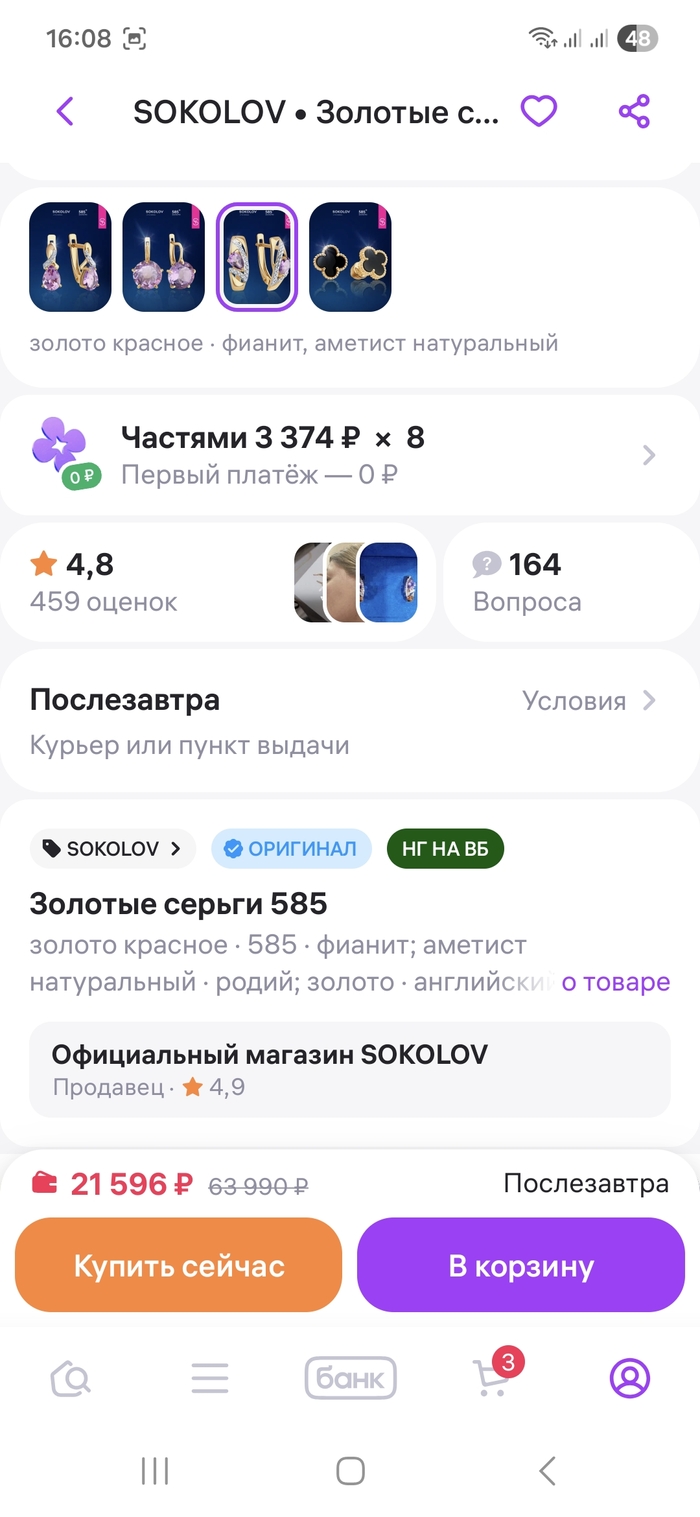Choose the black clover earring variant

click(x=350, y=257)
